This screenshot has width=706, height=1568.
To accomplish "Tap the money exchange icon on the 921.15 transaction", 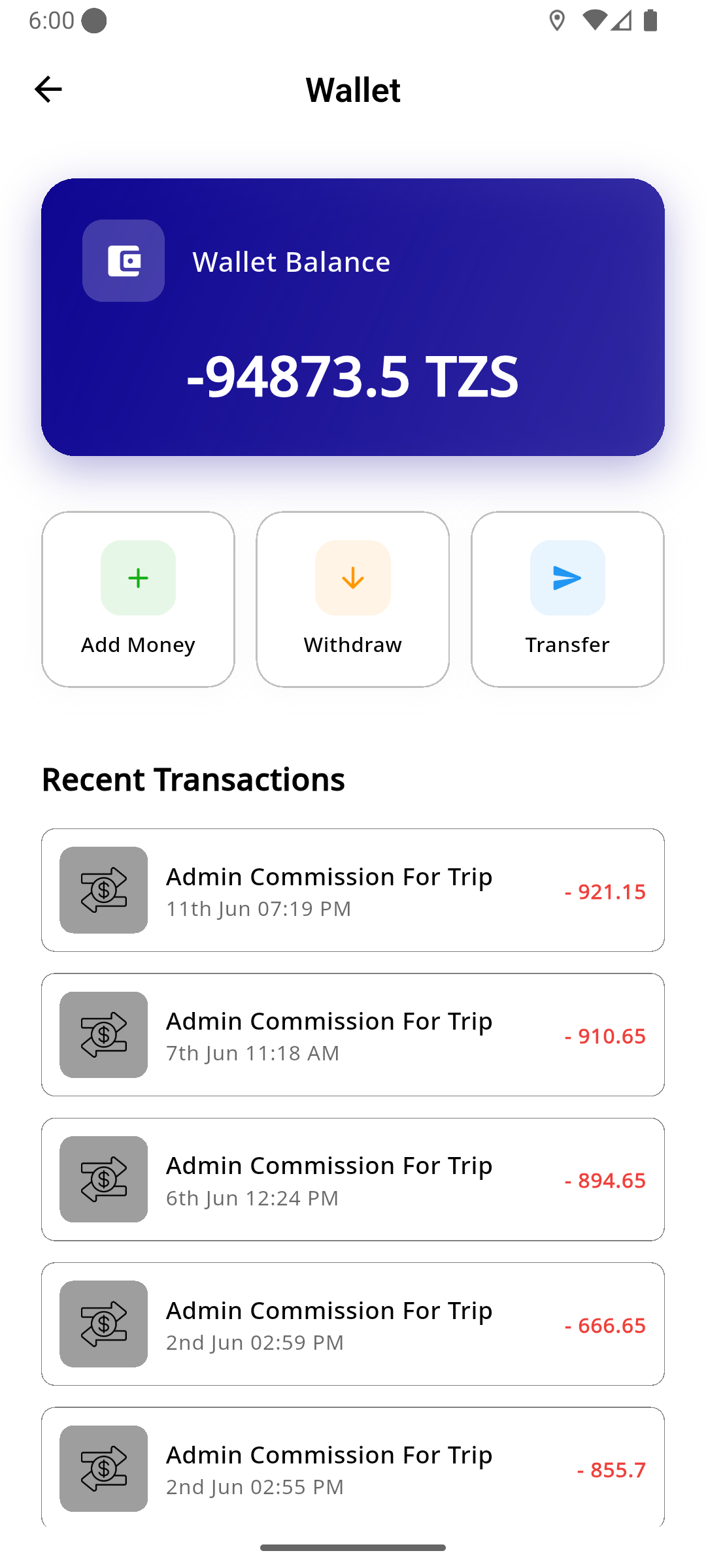I will (103, 890).
